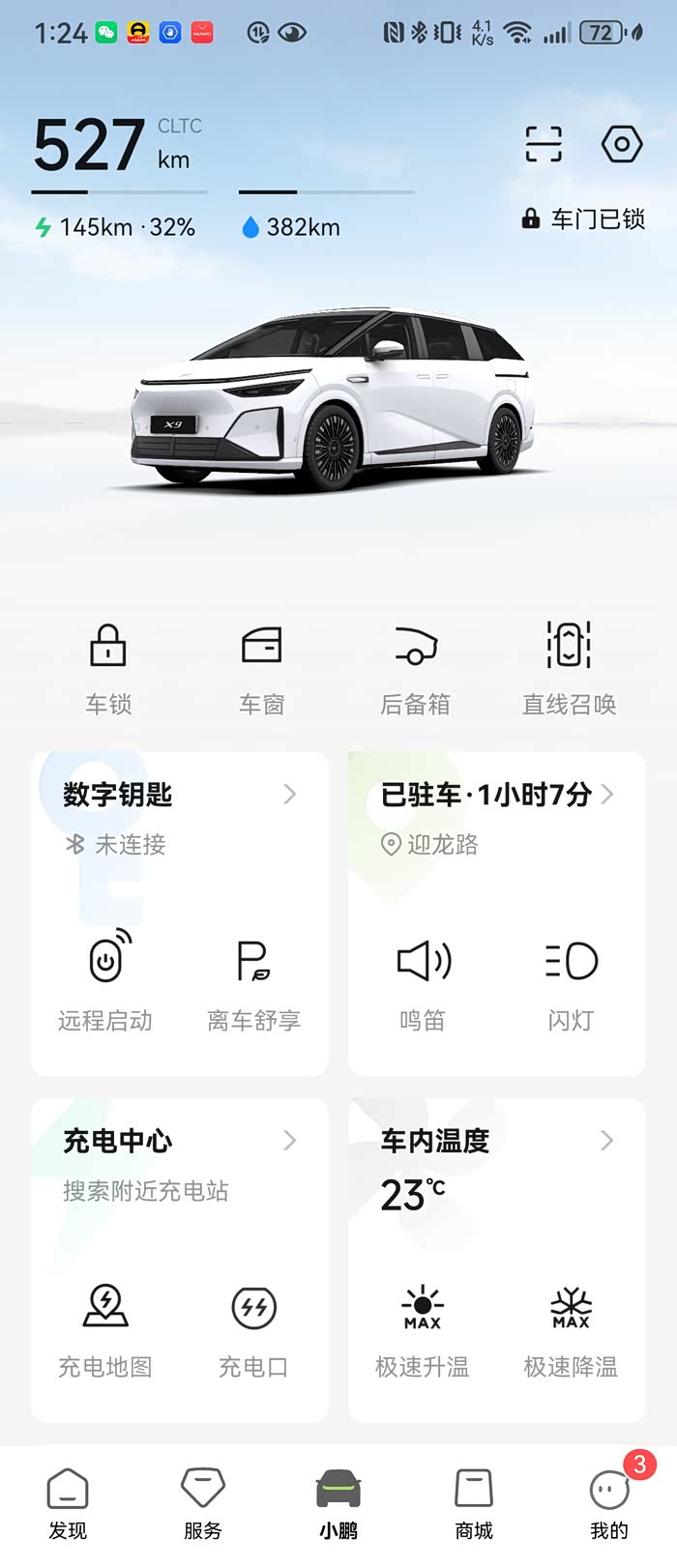Open the 后备箱 trunk control
The width and height of the screenshot is (677, 1568).
[x=415, y=666]
